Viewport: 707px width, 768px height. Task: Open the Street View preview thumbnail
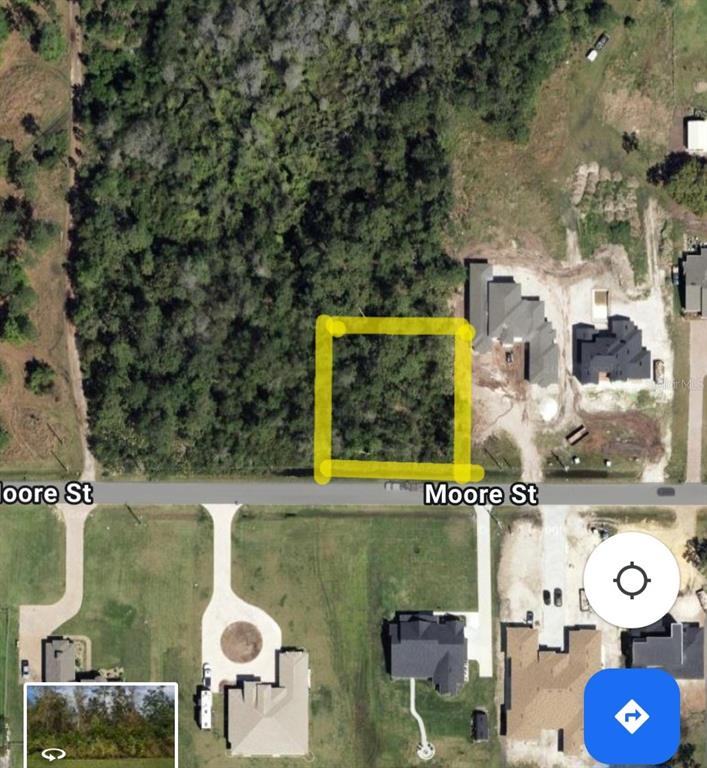coord(100,724)
